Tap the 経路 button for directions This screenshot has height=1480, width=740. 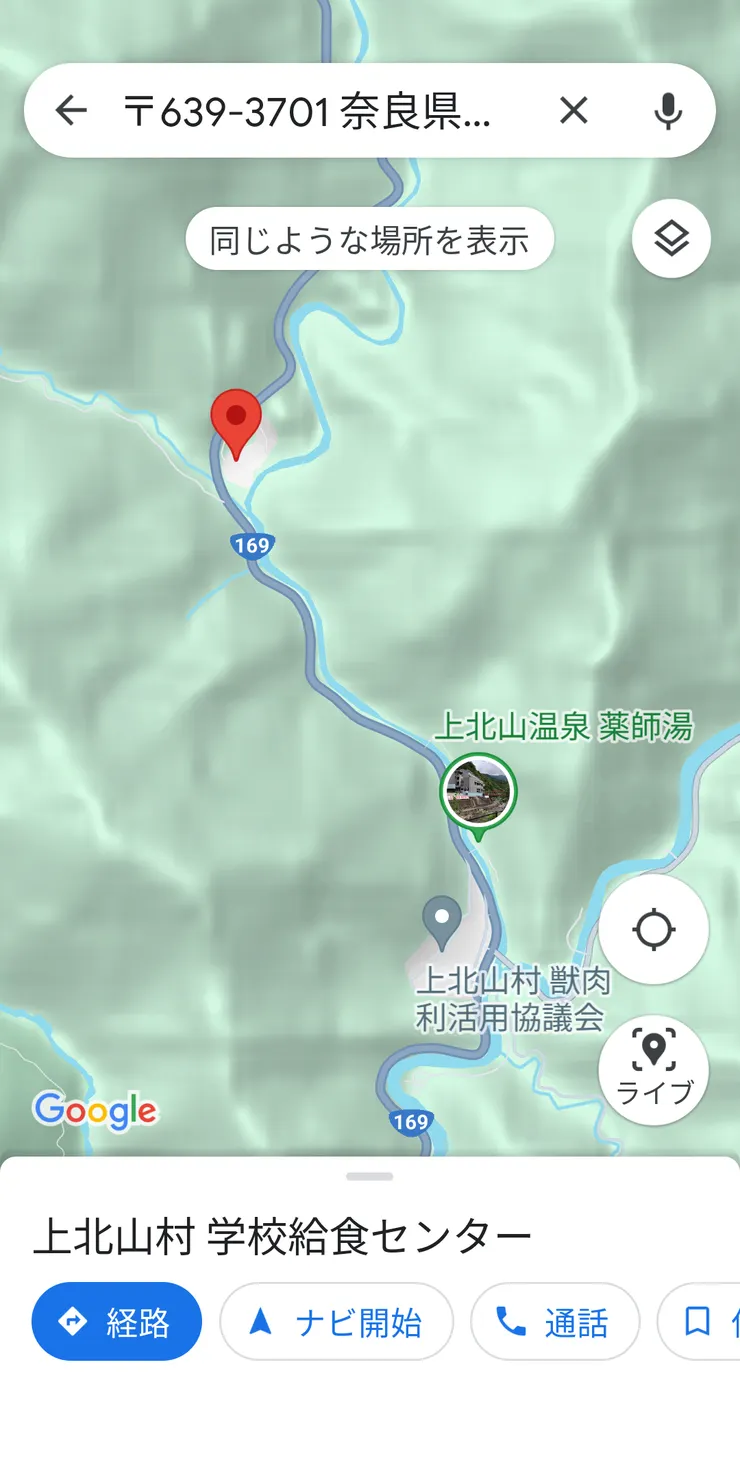[116, 1322]
